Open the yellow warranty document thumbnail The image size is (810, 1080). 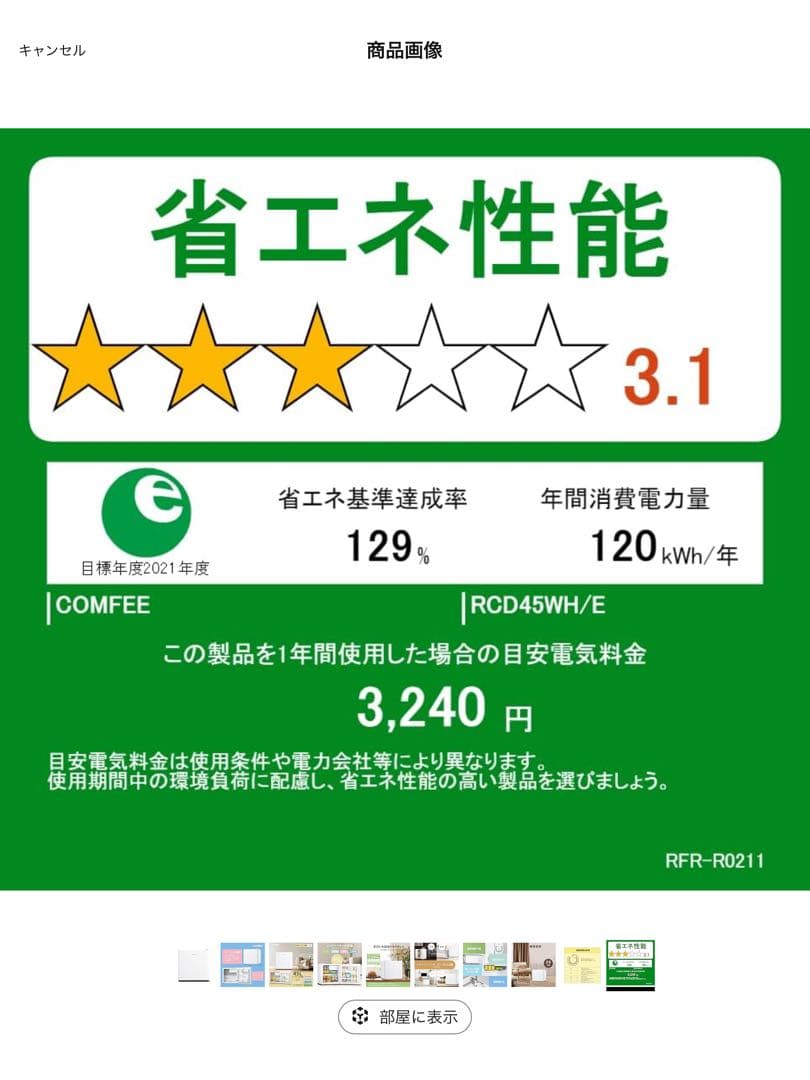(580, 963)
